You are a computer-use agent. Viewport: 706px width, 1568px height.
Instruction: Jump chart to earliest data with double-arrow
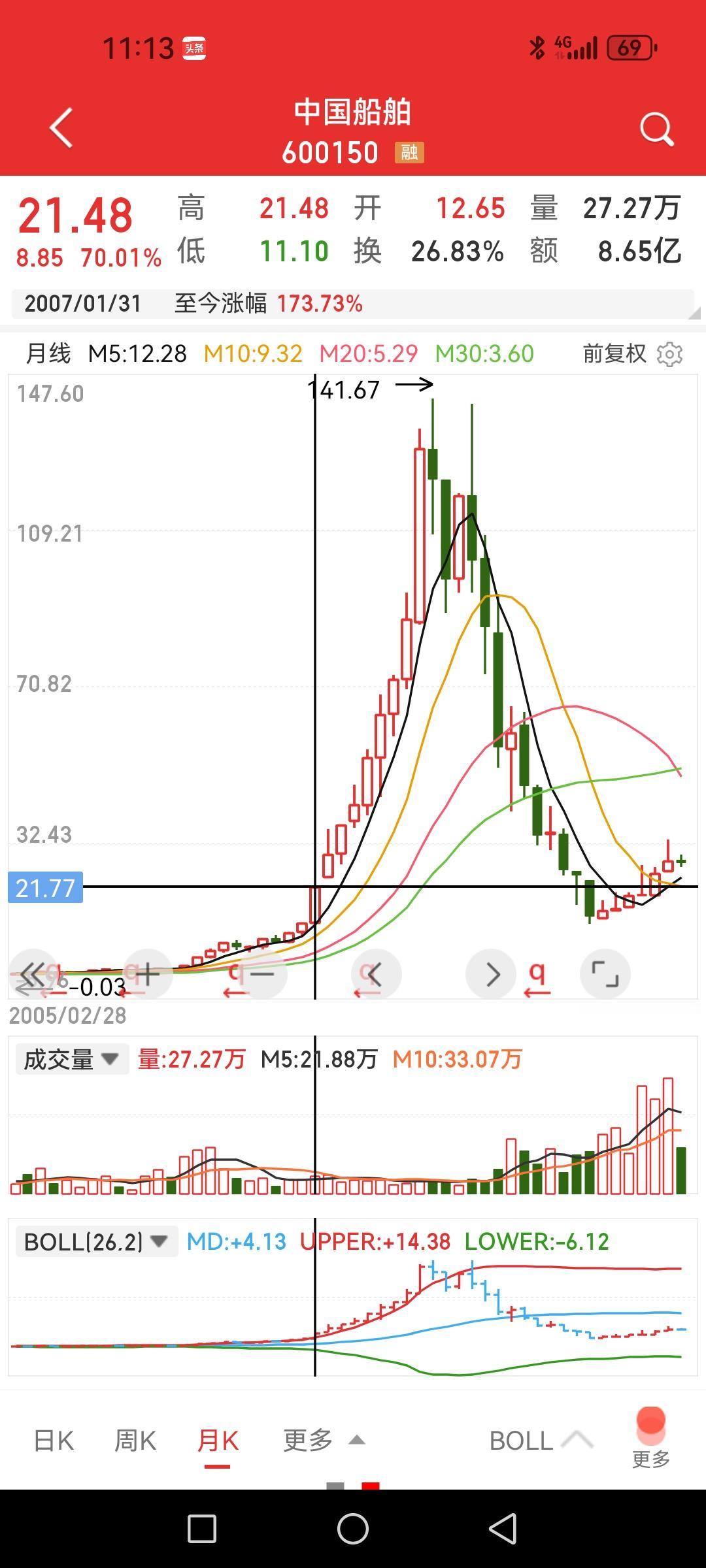[x=33, y=974]
